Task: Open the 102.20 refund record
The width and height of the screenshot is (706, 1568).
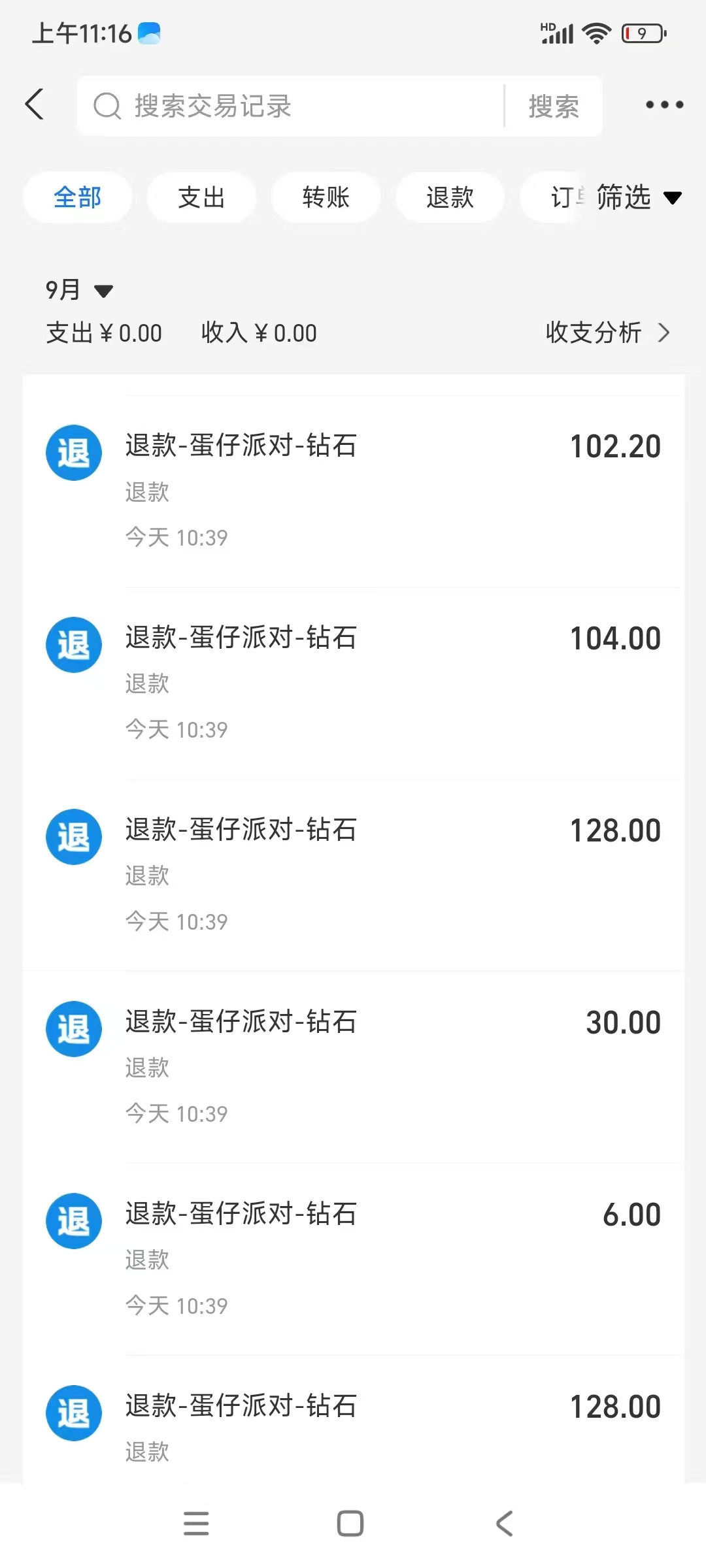Action: [353, 491]
